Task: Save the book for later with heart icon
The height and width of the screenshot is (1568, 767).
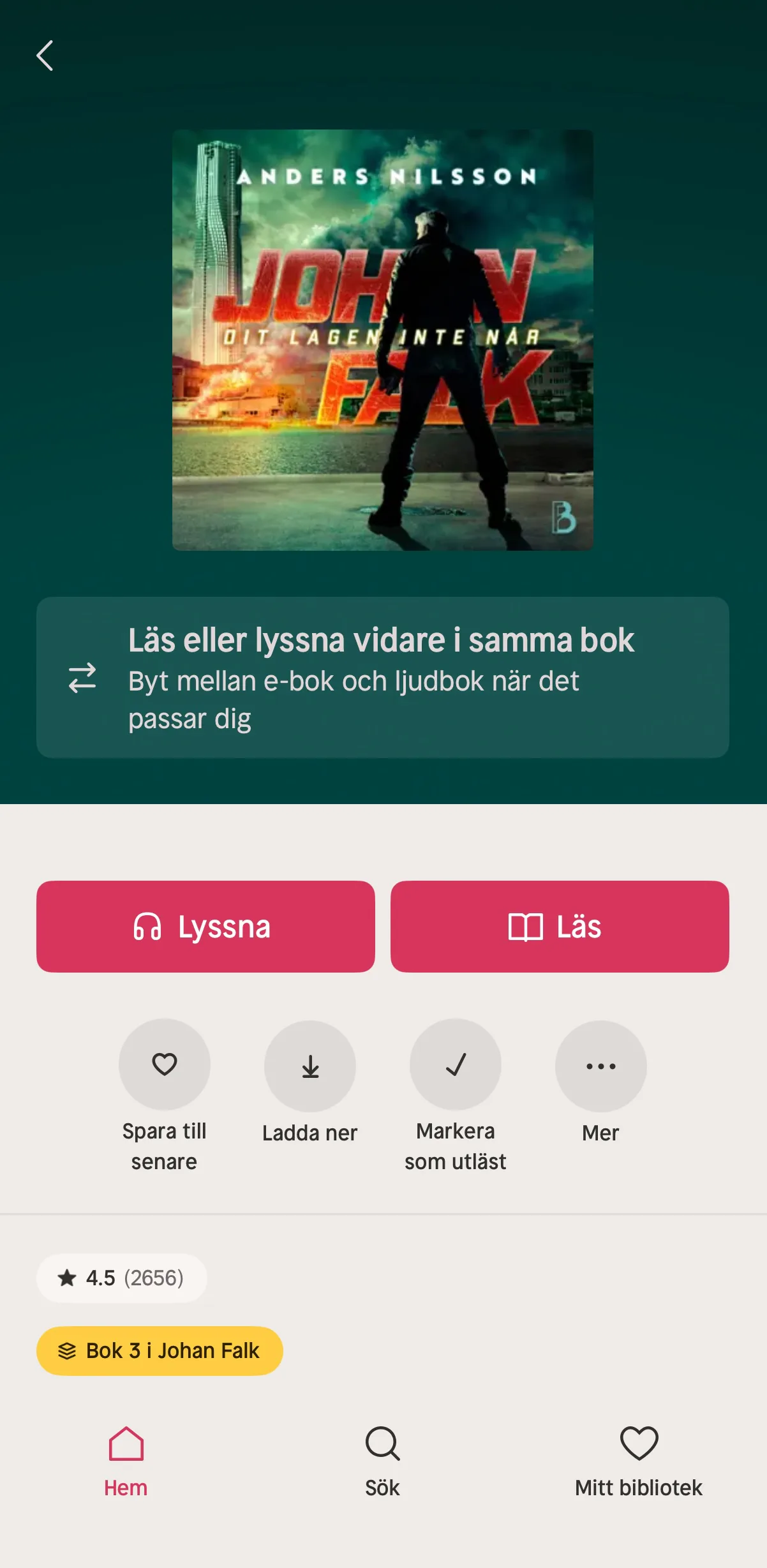Action: (165, 1064)
